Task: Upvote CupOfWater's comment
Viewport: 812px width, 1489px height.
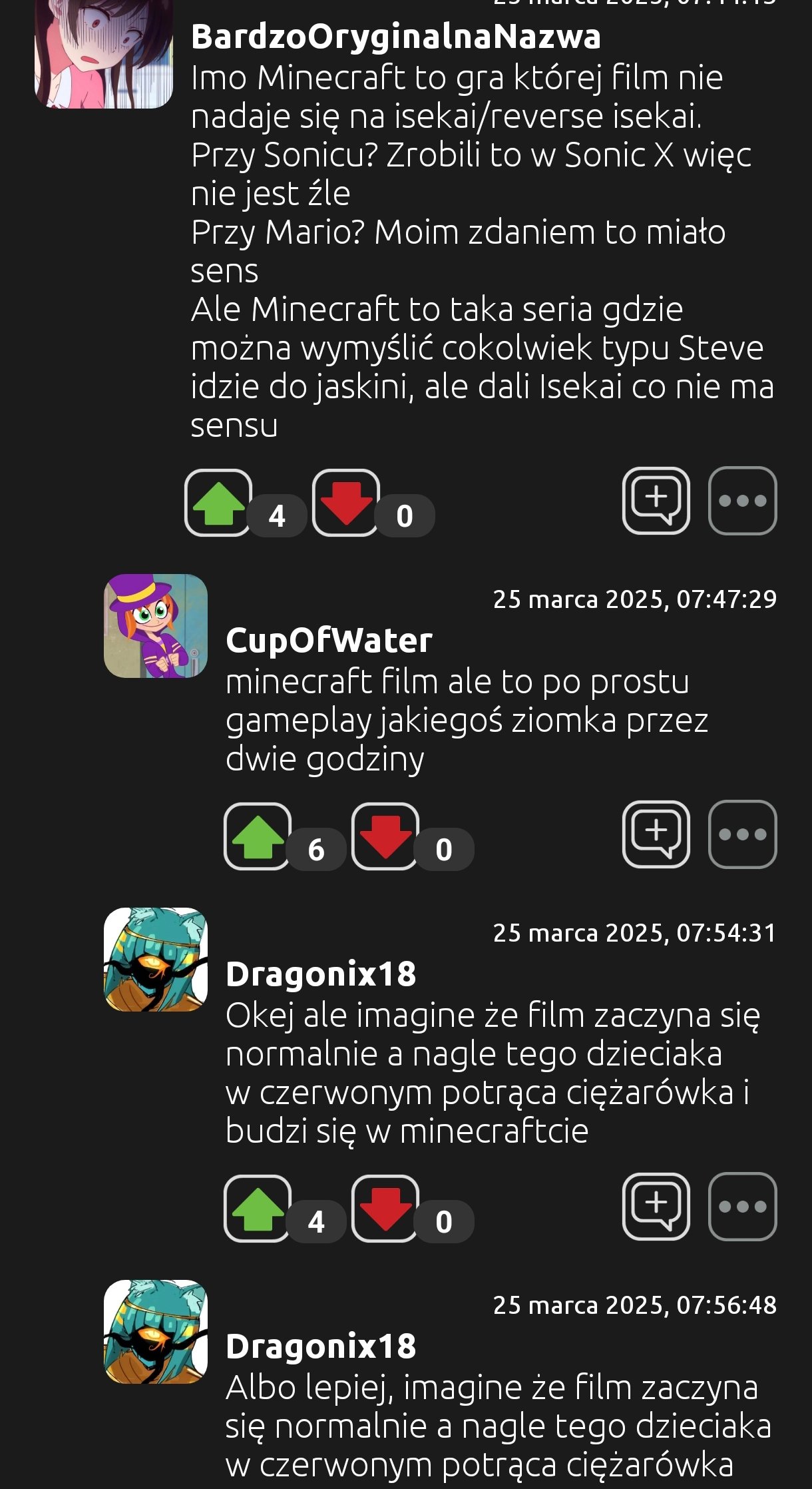Action: [x=258, y=836]
